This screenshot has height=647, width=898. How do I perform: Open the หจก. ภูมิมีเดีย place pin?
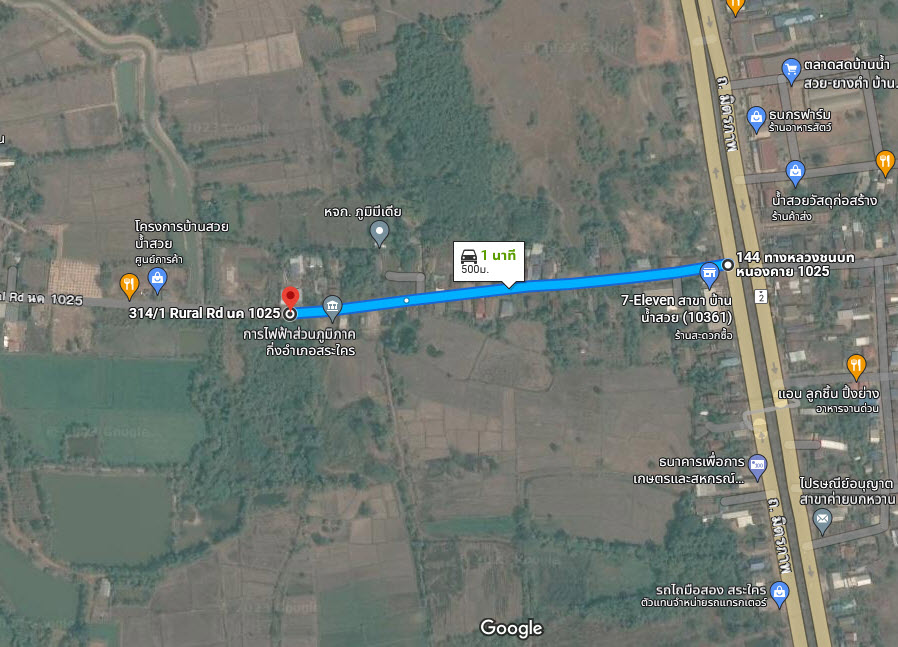[379, 234]
